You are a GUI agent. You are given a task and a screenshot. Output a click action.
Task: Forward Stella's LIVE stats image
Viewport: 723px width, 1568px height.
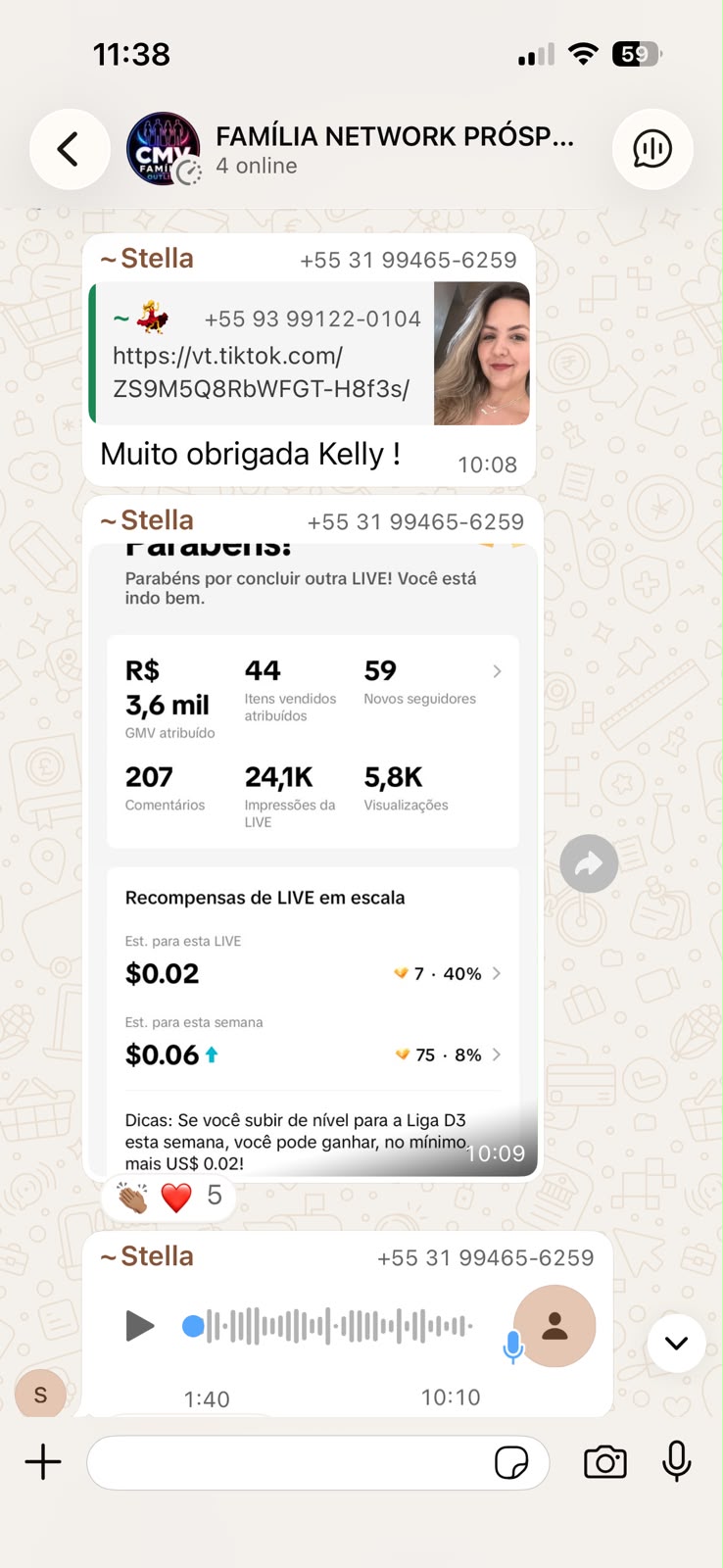[589, 863]
